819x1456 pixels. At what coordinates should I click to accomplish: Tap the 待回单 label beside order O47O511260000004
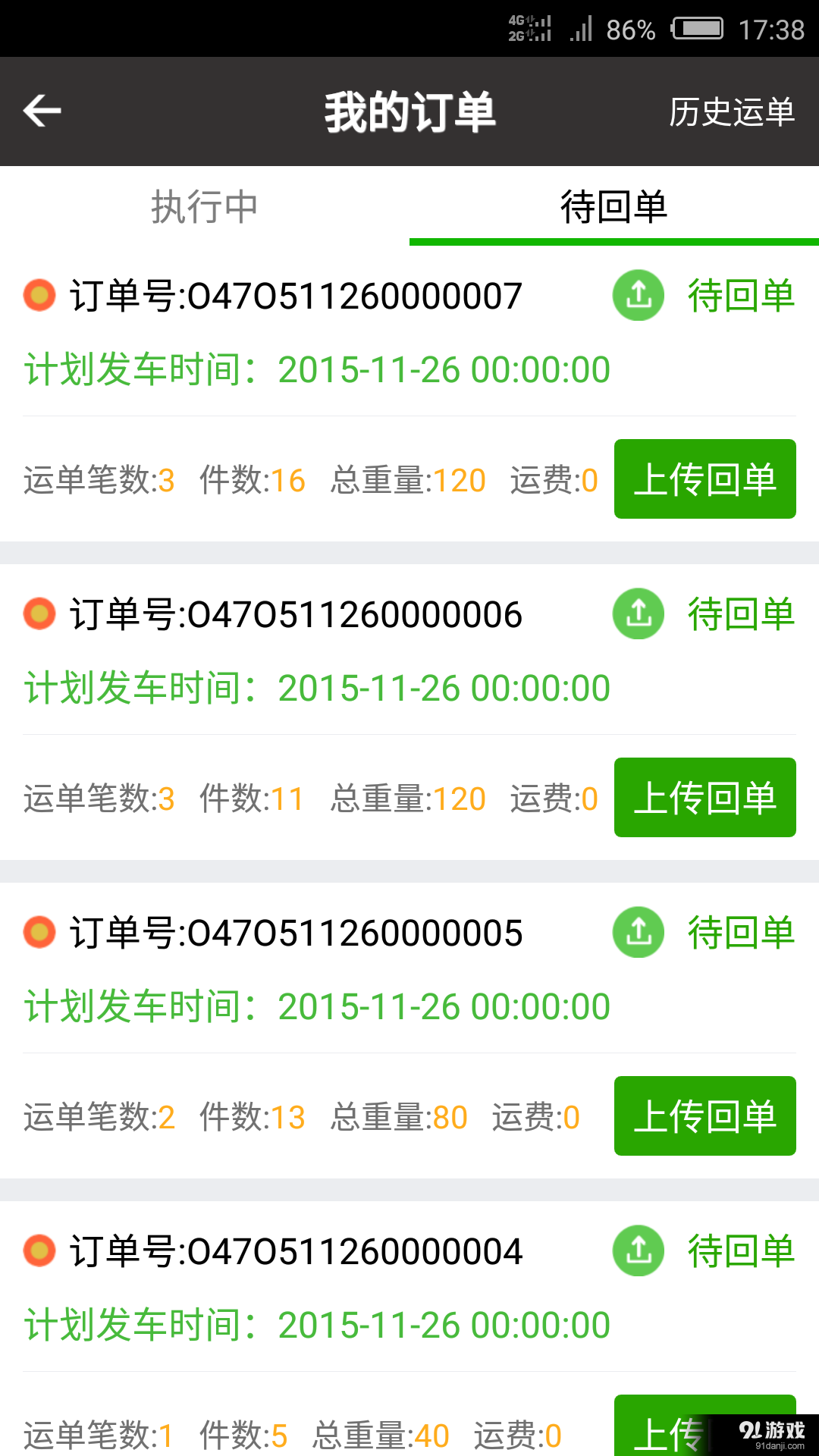pyautogui.click(x=741, y=1250)
